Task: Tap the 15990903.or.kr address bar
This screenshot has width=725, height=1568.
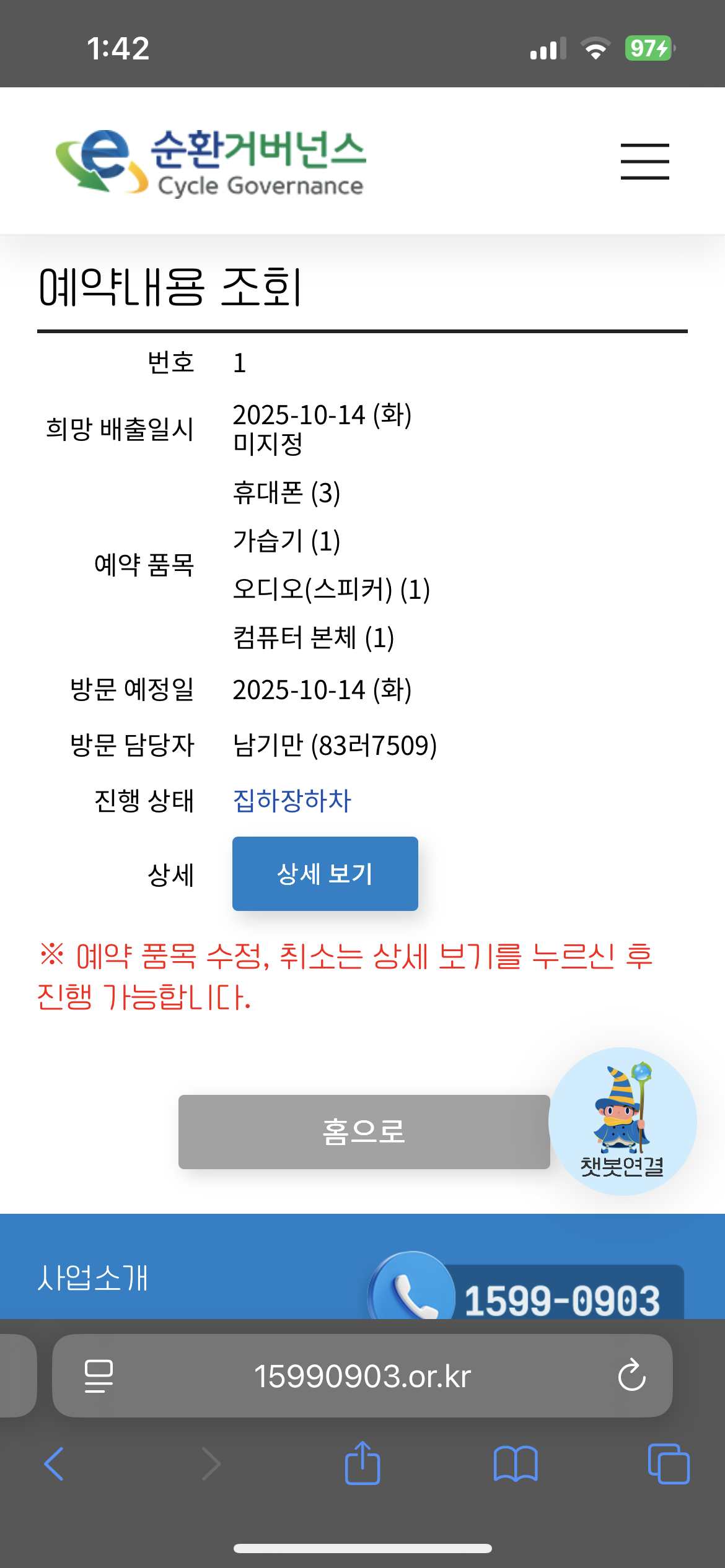Action: 362,1376
